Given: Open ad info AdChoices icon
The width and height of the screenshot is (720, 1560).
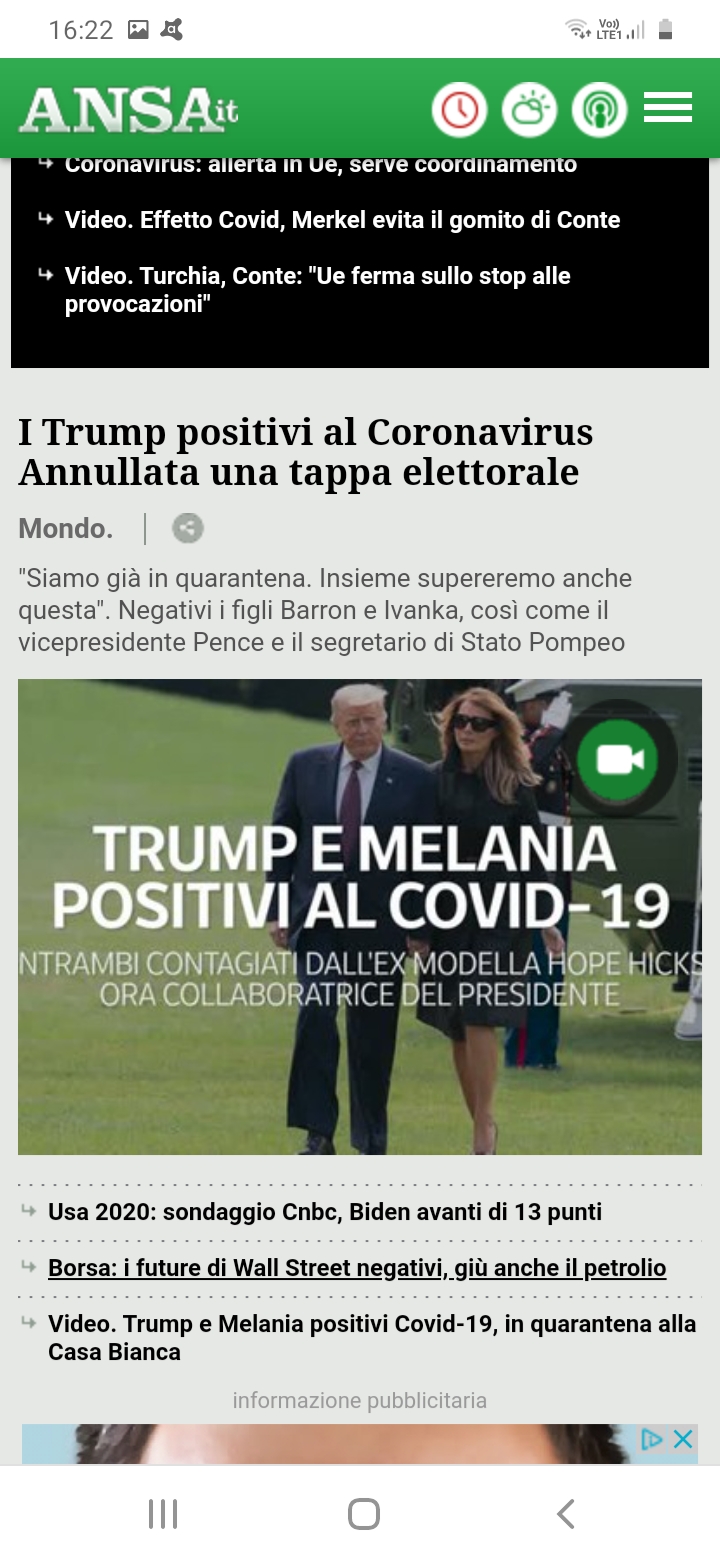Looking at the screenshot, I should [x=652, y=1439].
